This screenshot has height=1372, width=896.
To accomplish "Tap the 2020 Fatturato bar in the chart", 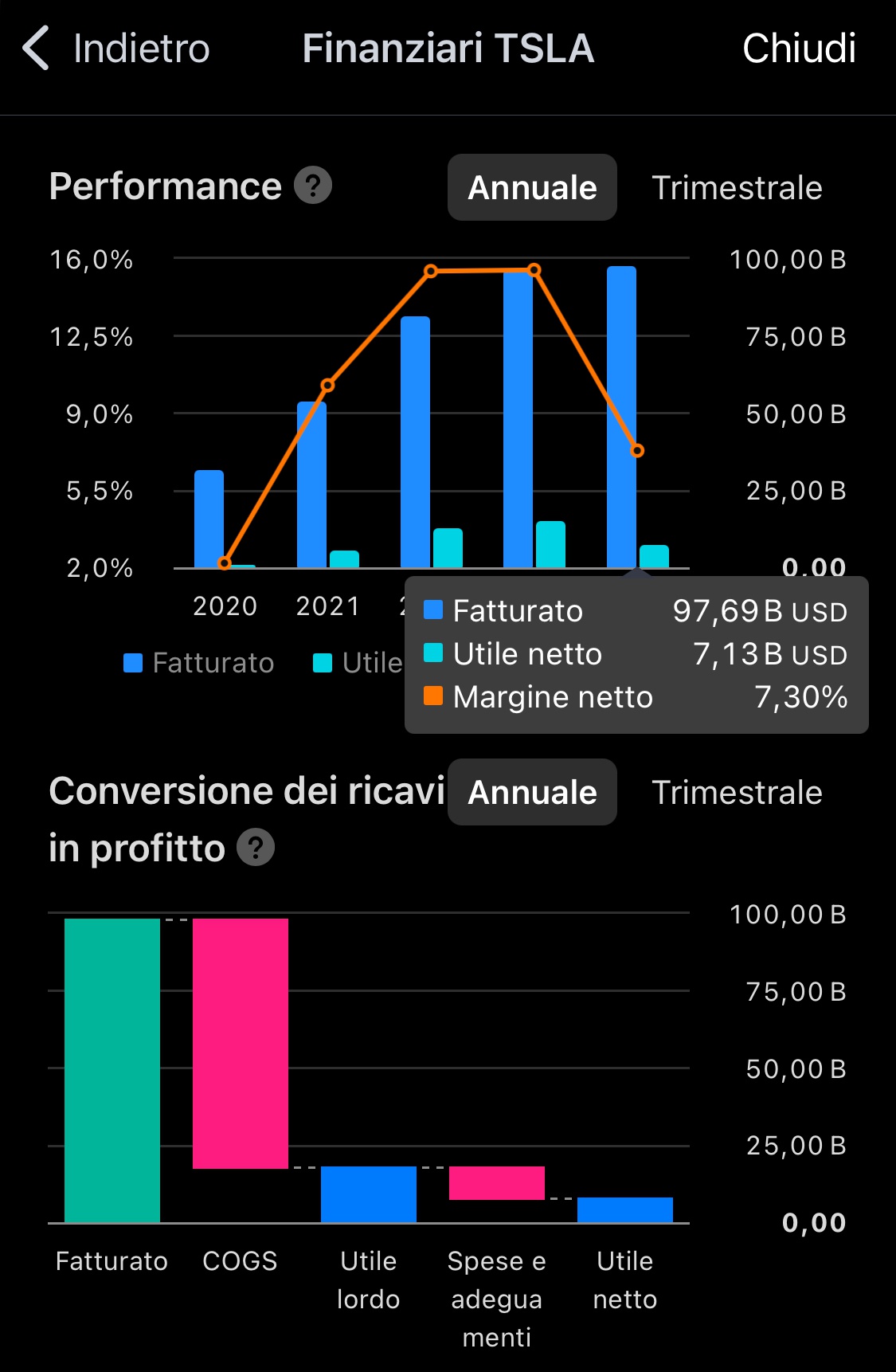I will coord(209,519).
